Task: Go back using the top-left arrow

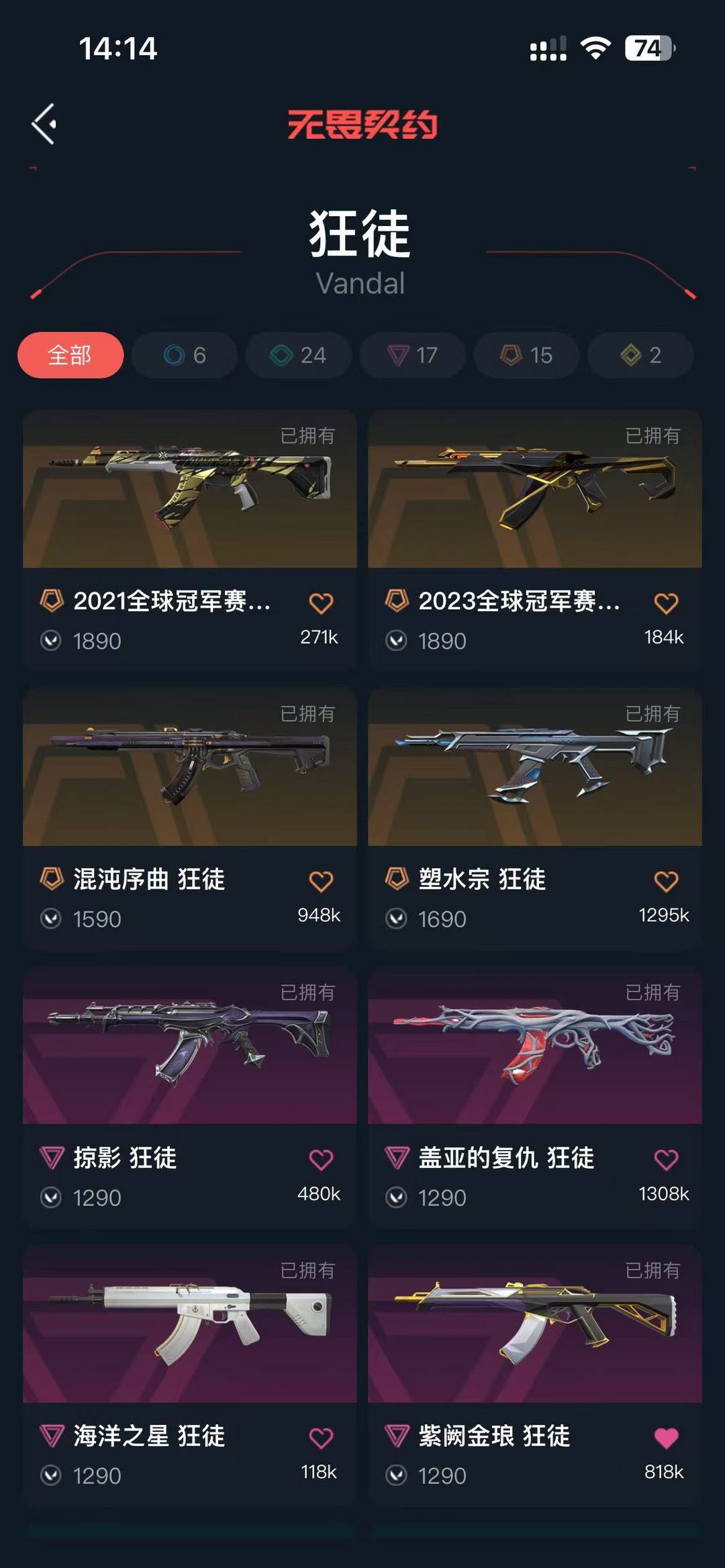Action: (x=44, y=124)
